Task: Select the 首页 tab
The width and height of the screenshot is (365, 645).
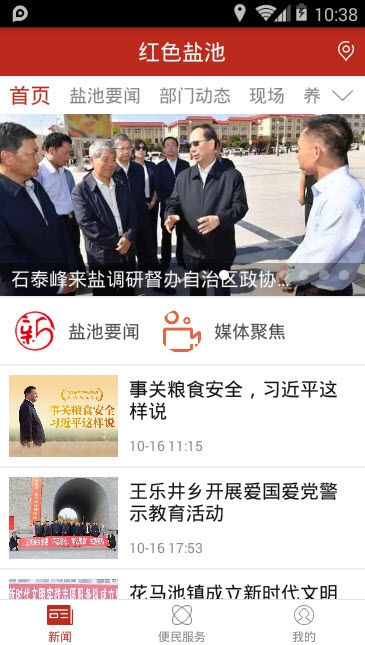Action: (x=30, y=96)
